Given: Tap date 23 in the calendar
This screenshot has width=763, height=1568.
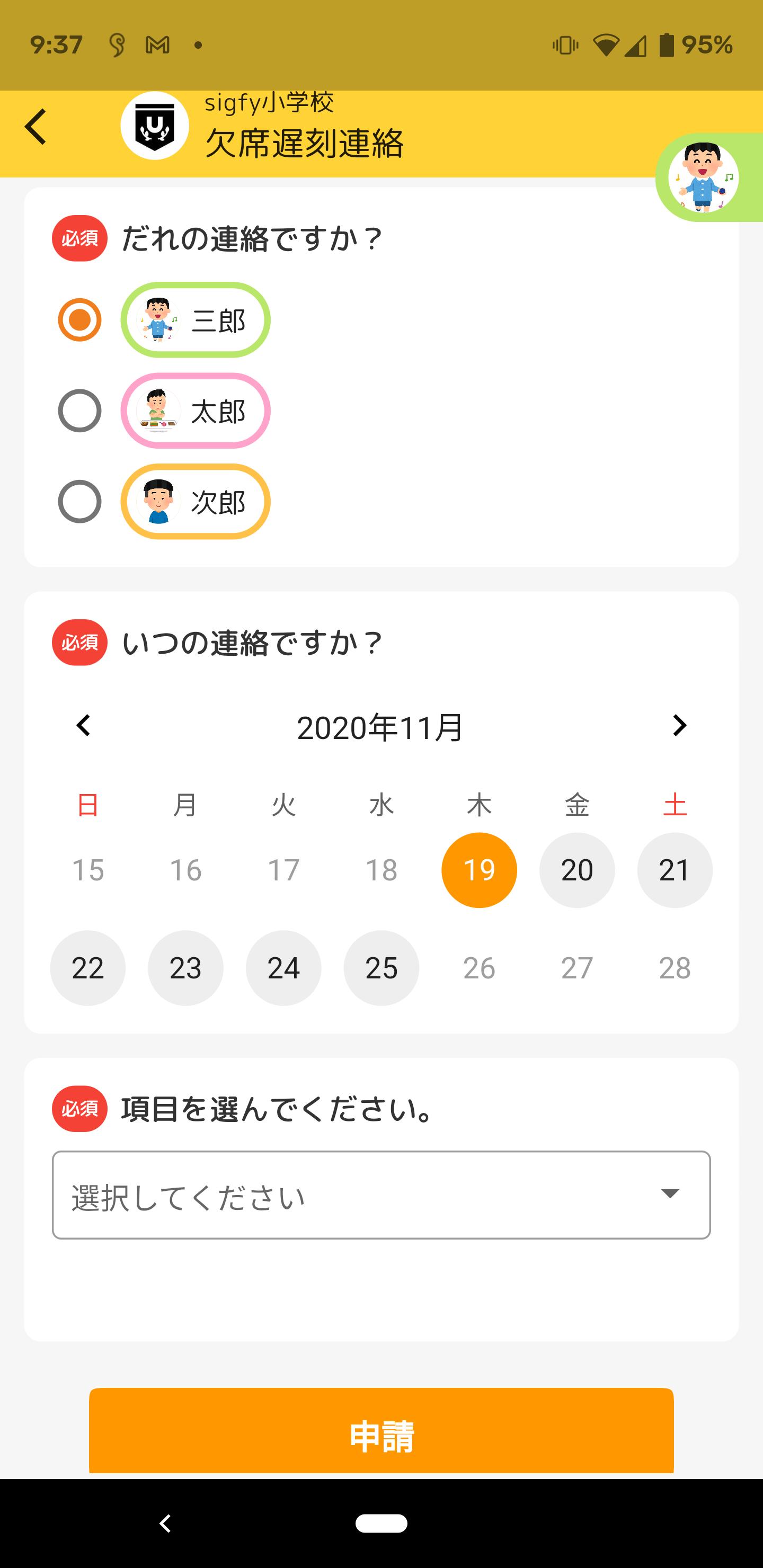Looking at the screenshot, I should click(x=186, y=968).
